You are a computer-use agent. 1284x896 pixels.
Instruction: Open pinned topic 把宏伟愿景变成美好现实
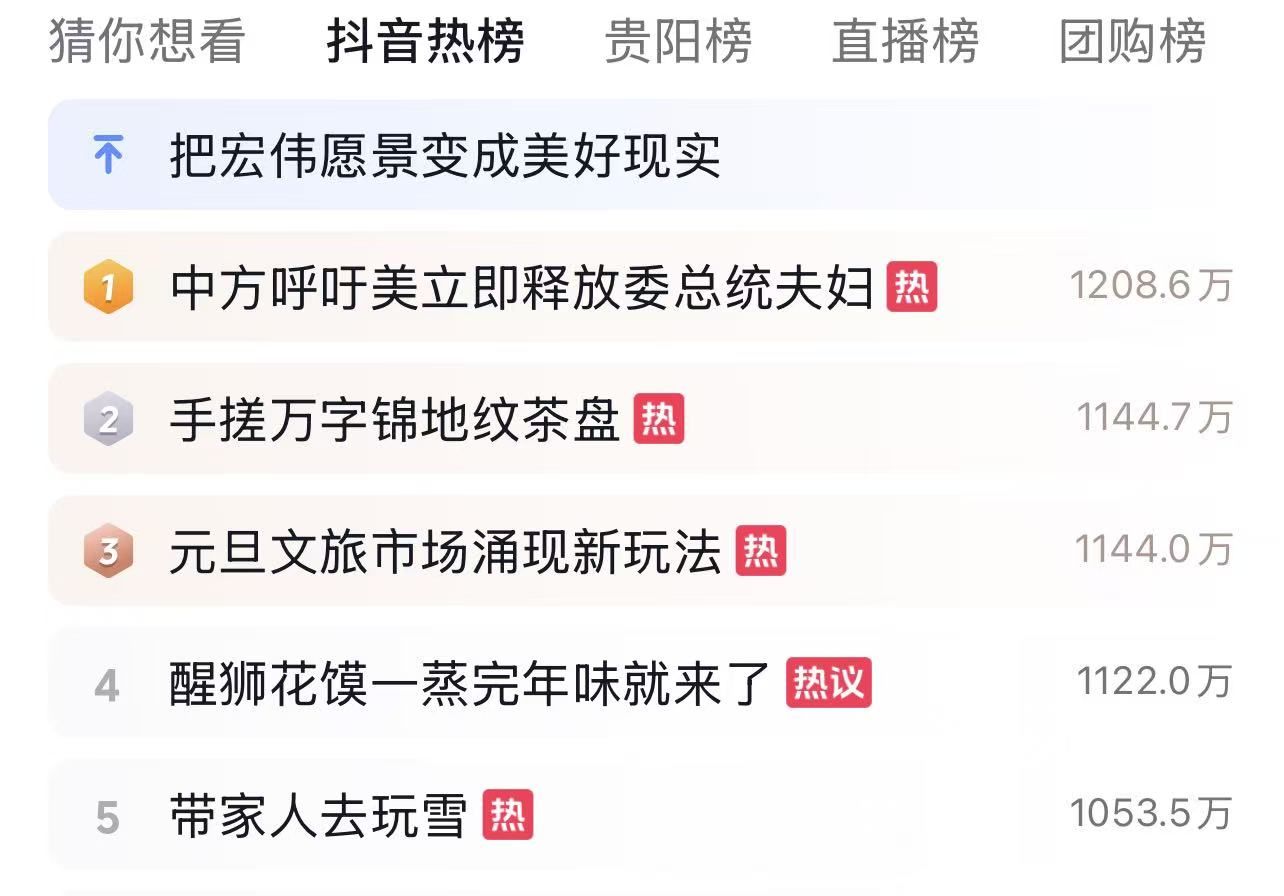point(445,157)
